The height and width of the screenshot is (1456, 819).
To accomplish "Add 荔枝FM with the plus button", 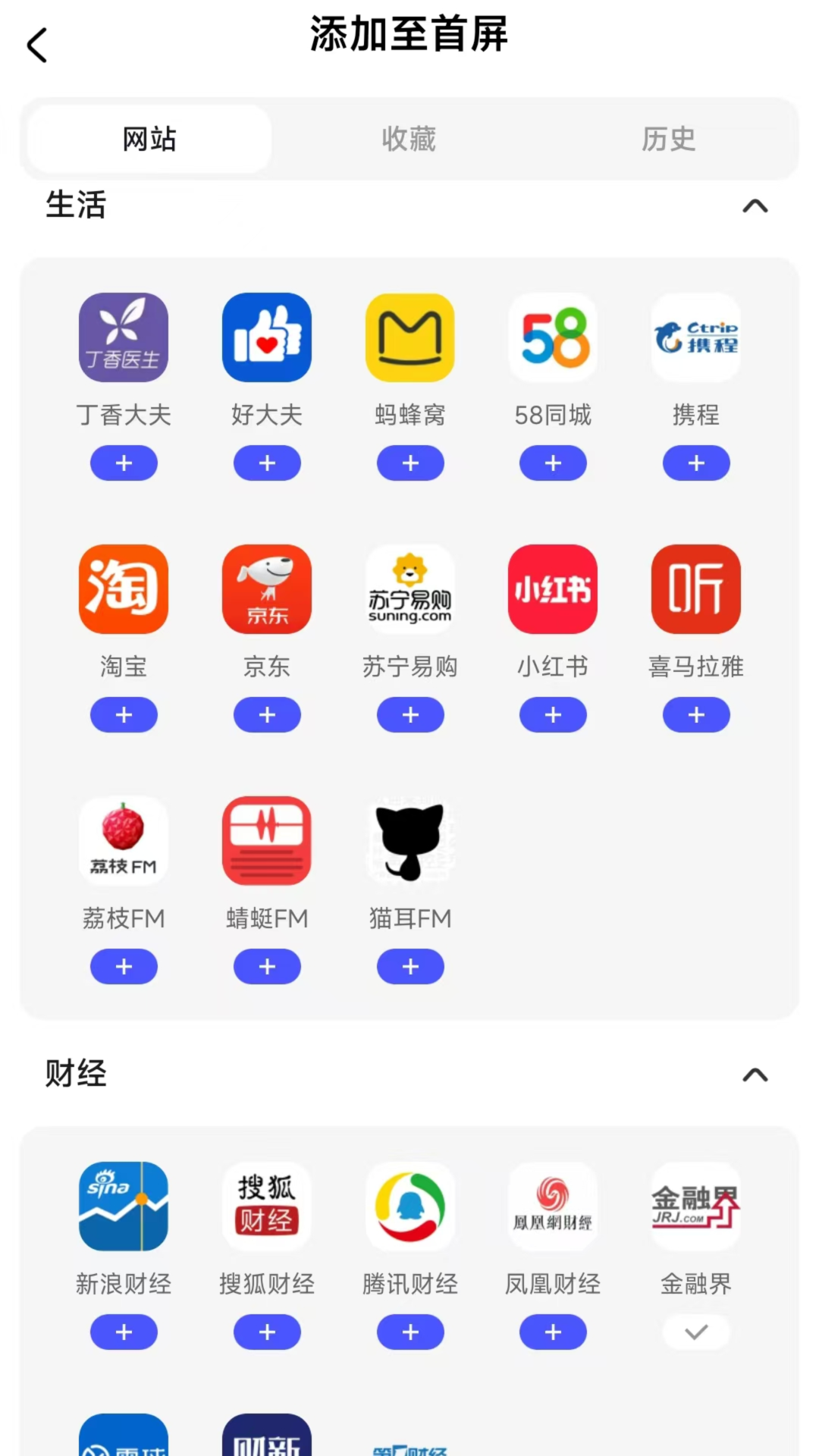I will click(x=124, y=966).
